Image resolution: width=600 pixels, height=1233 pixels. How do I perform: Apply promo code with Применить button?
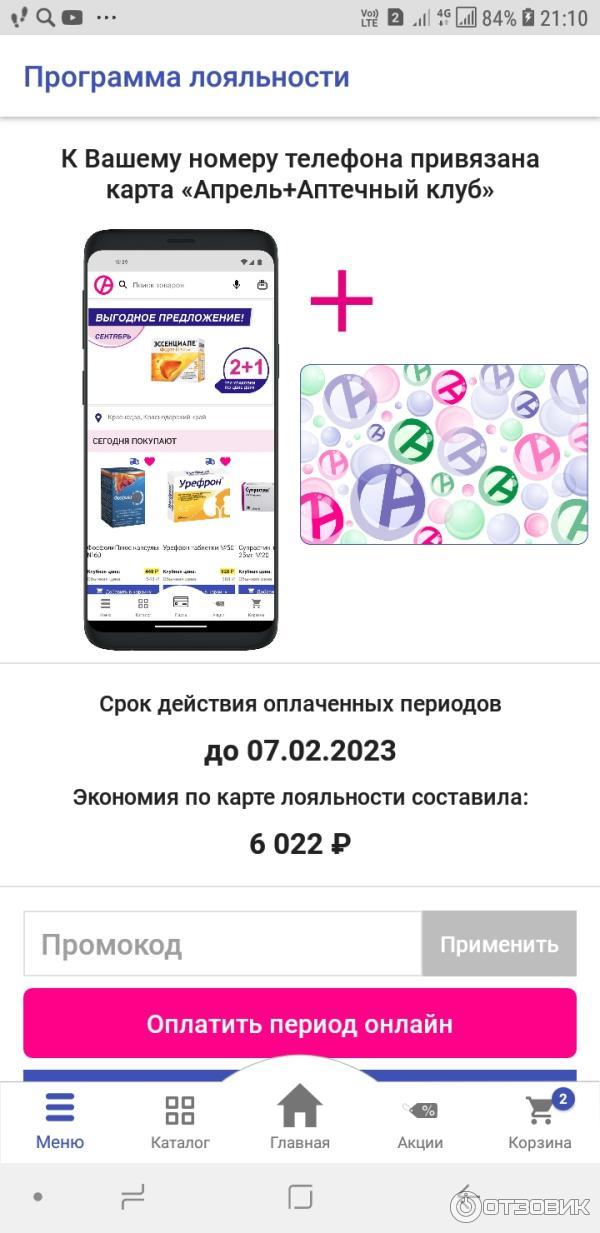coord(499,944)
